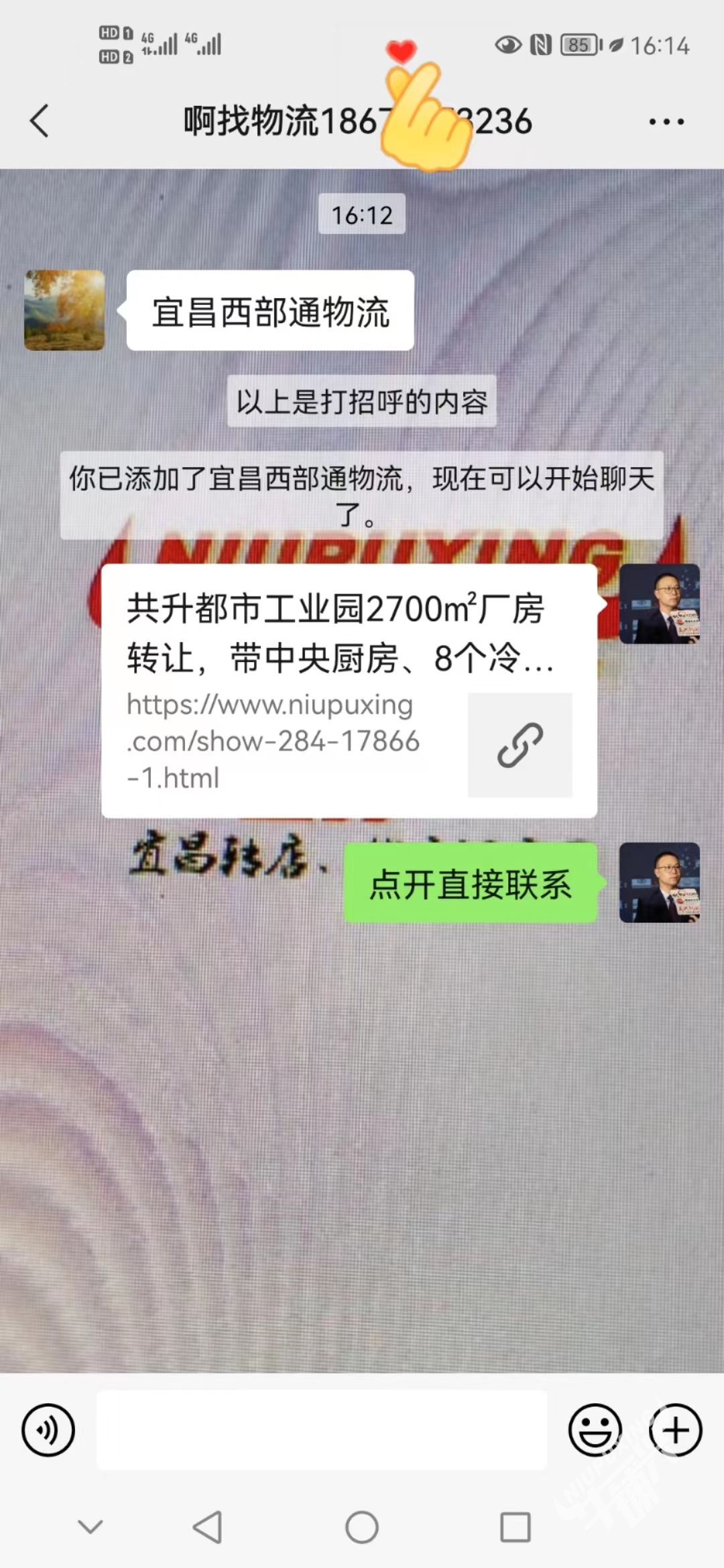Tap the system home button

pyautogui.click(x=362, y=1528)
